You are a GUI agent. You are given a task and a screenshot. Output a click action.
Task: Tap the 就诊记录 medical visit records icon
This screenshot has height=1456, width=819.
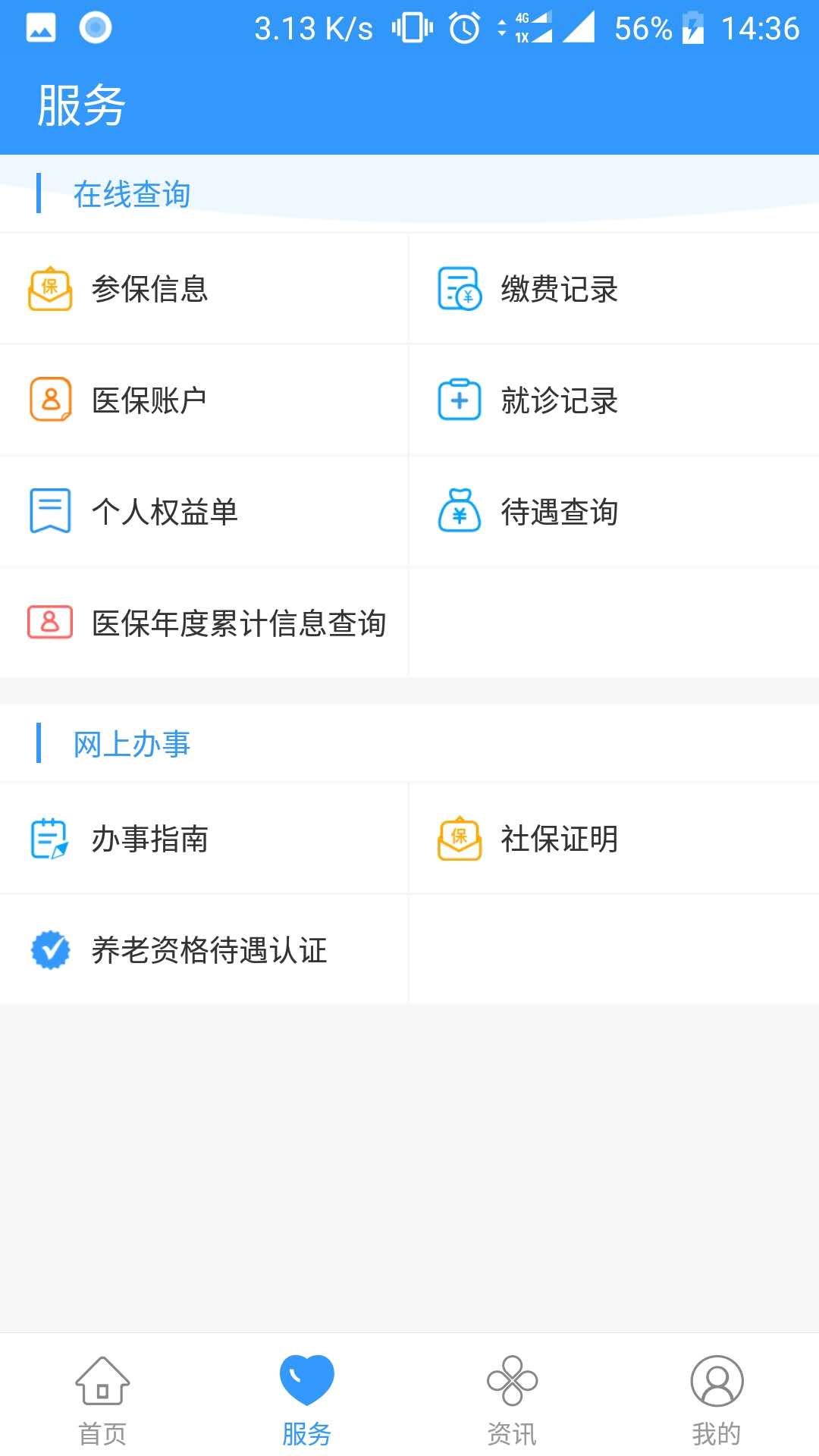459,400
